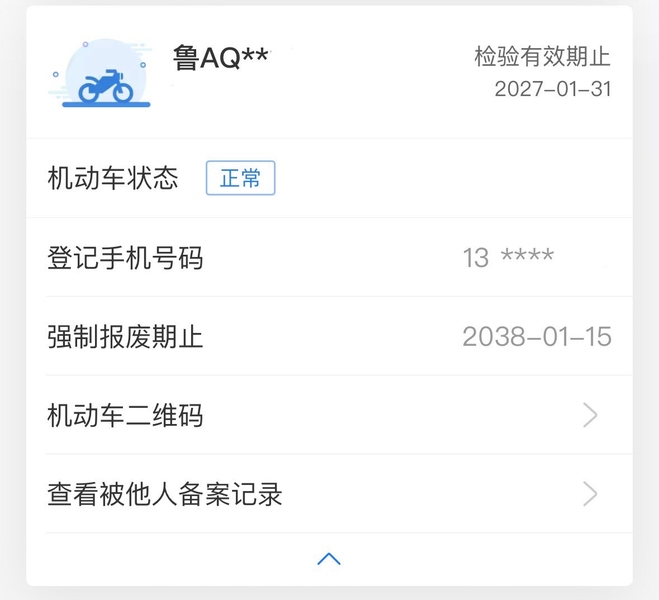Open 机动车二维码 row
The height and width of the screenshot is (600, 659).
tap(328, 415)
